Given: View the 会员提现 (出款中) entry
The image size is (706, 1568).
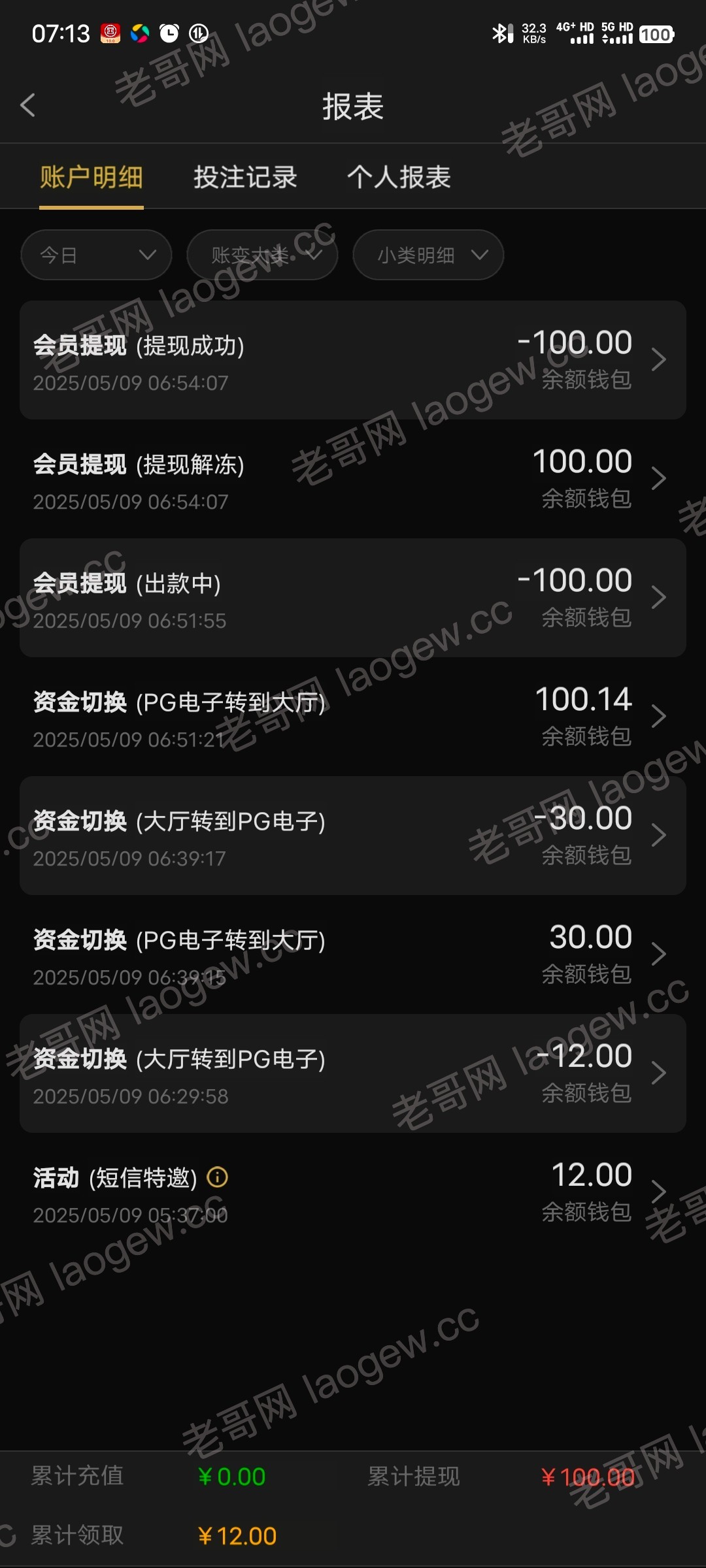Looking at the screenshot, I should (x=353, y=598).
